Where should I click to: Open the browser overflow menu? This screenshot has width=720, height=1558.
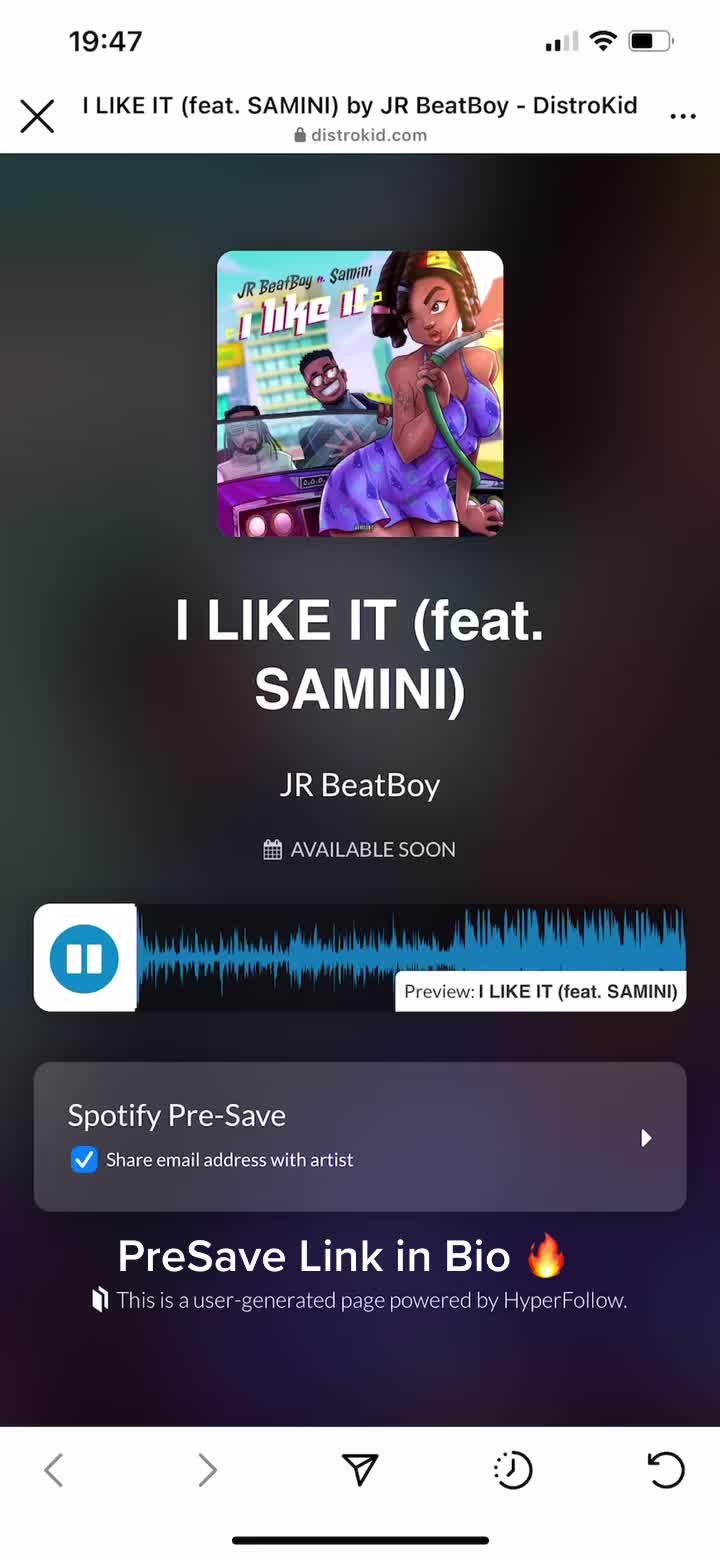[682, 117]
